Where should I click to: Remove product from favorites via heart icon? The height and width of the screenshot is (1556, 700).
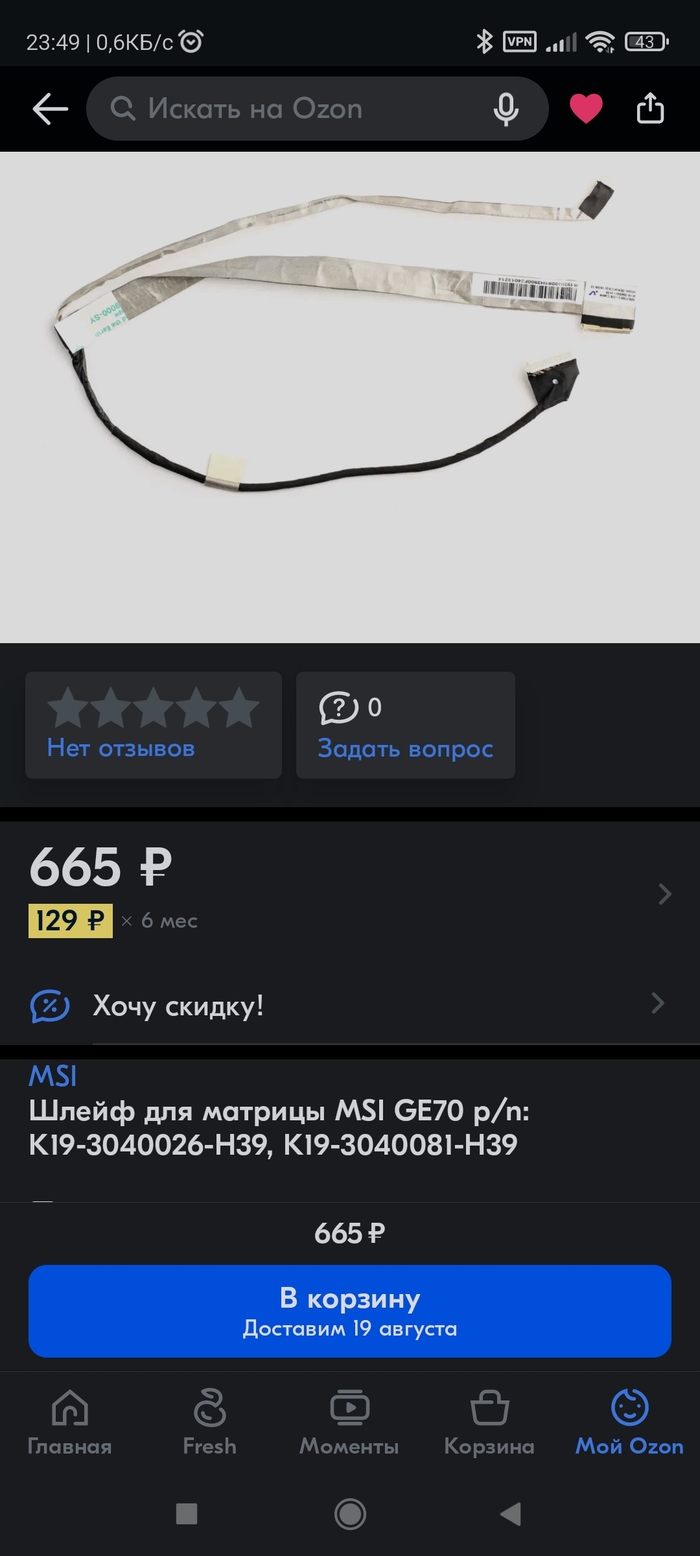coord(586,109)
